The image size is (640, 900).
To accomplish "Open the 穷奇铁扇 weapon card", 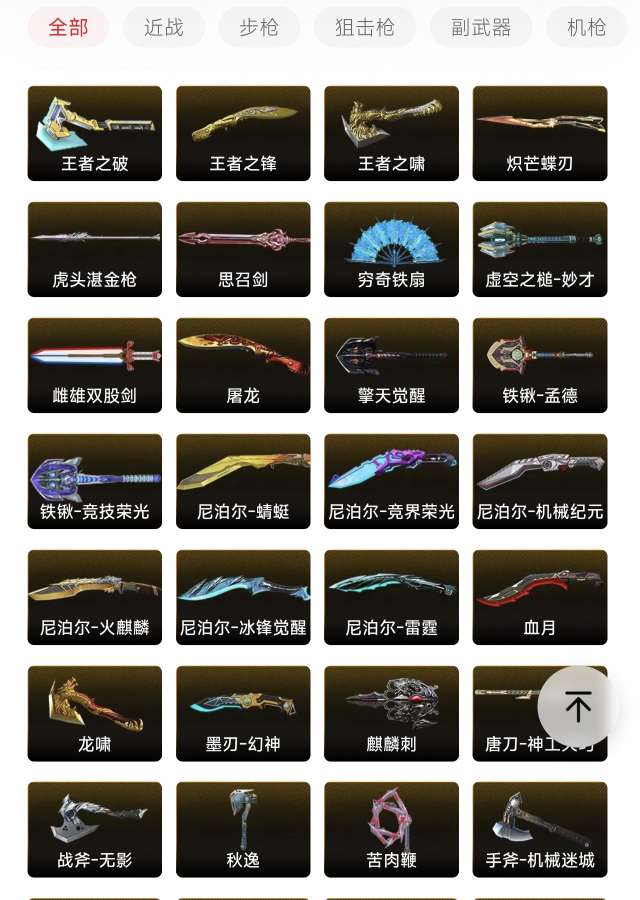I will pyautogui.click(x=391, y=249).
